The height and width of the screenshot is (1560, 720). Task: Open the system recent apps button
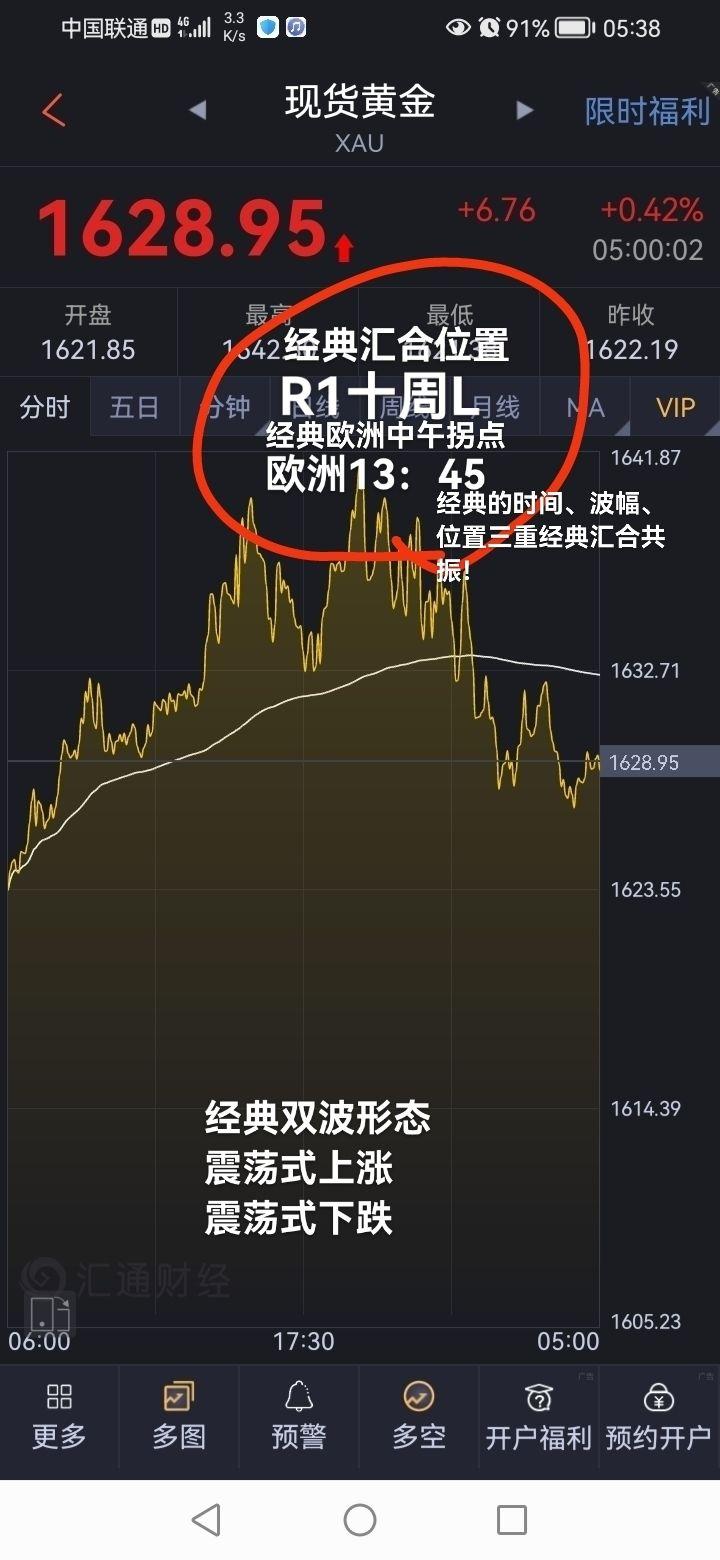point(512,1520)
